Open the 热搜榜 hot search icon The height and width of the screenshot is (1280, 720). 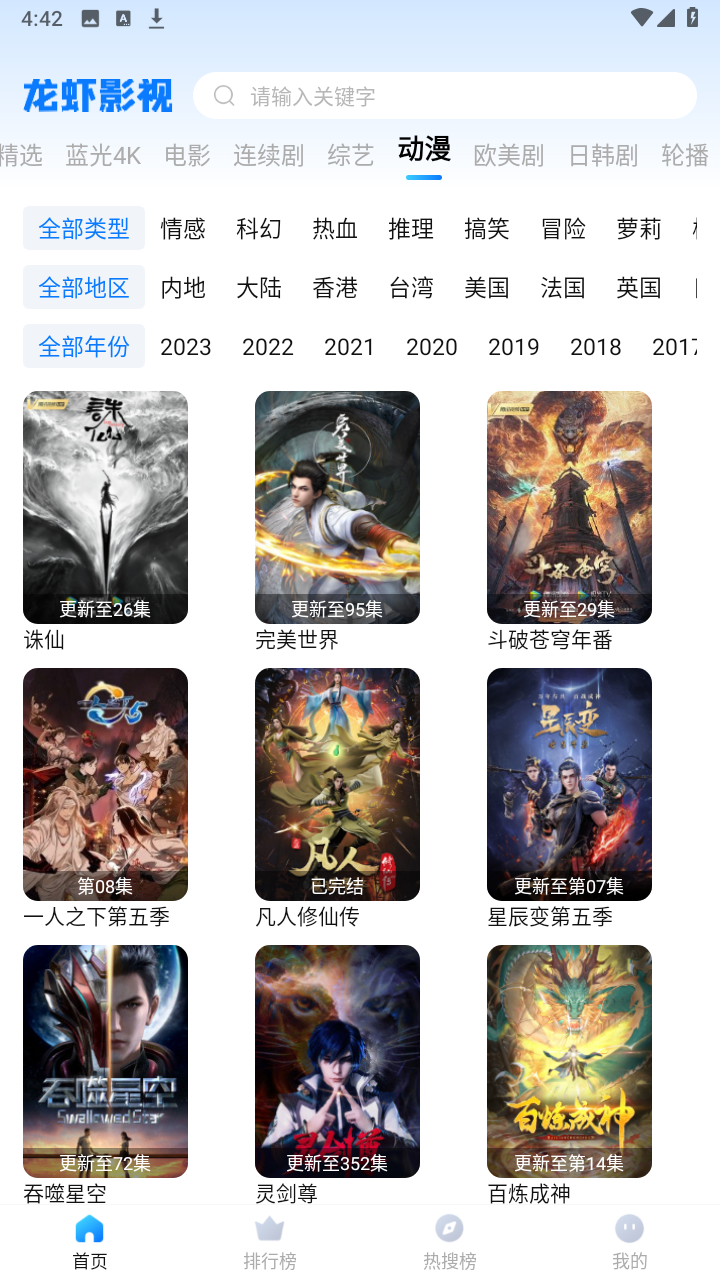click(x=449, y=1227)
